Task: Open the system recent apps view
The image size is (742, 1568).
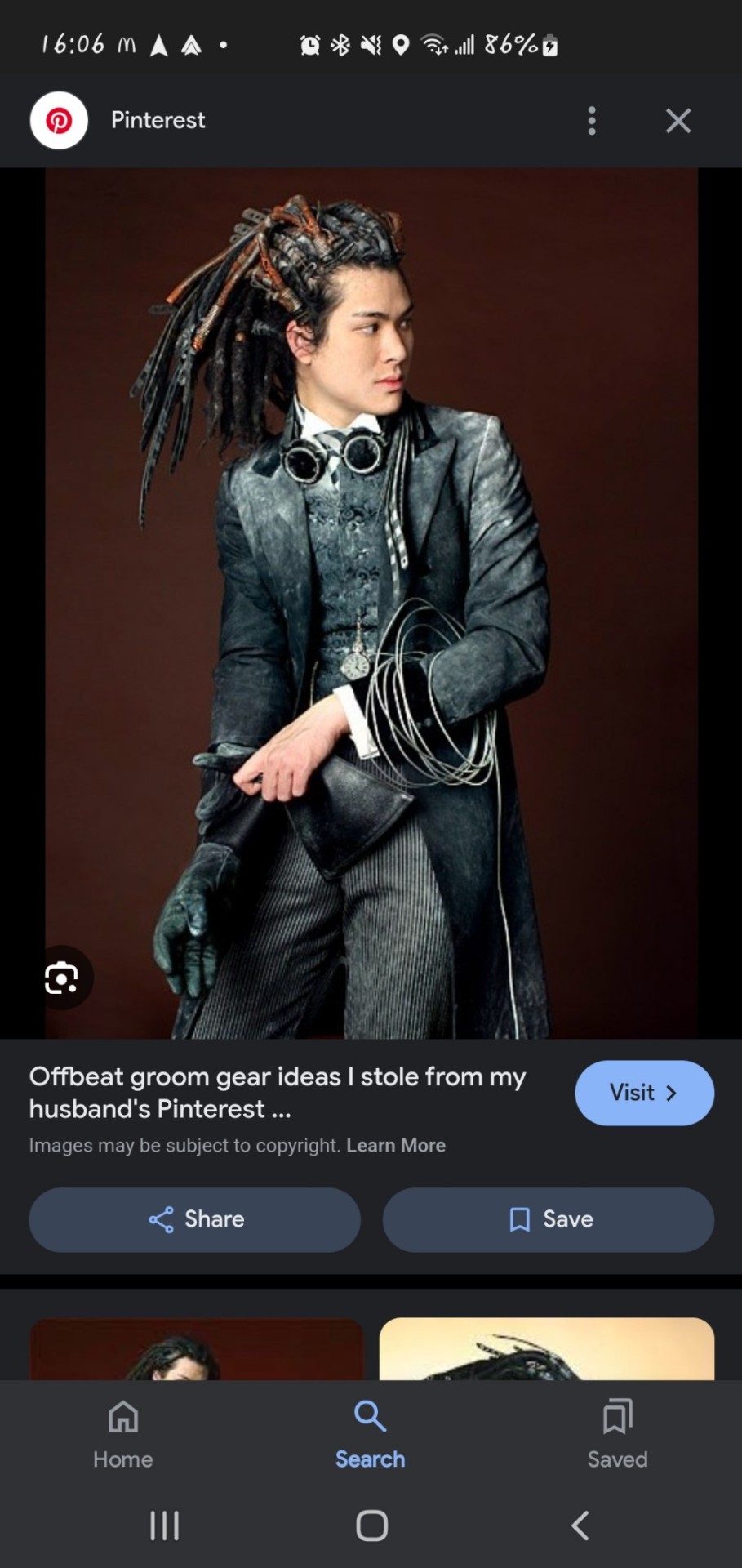Action: click(x=164, y=1525)
